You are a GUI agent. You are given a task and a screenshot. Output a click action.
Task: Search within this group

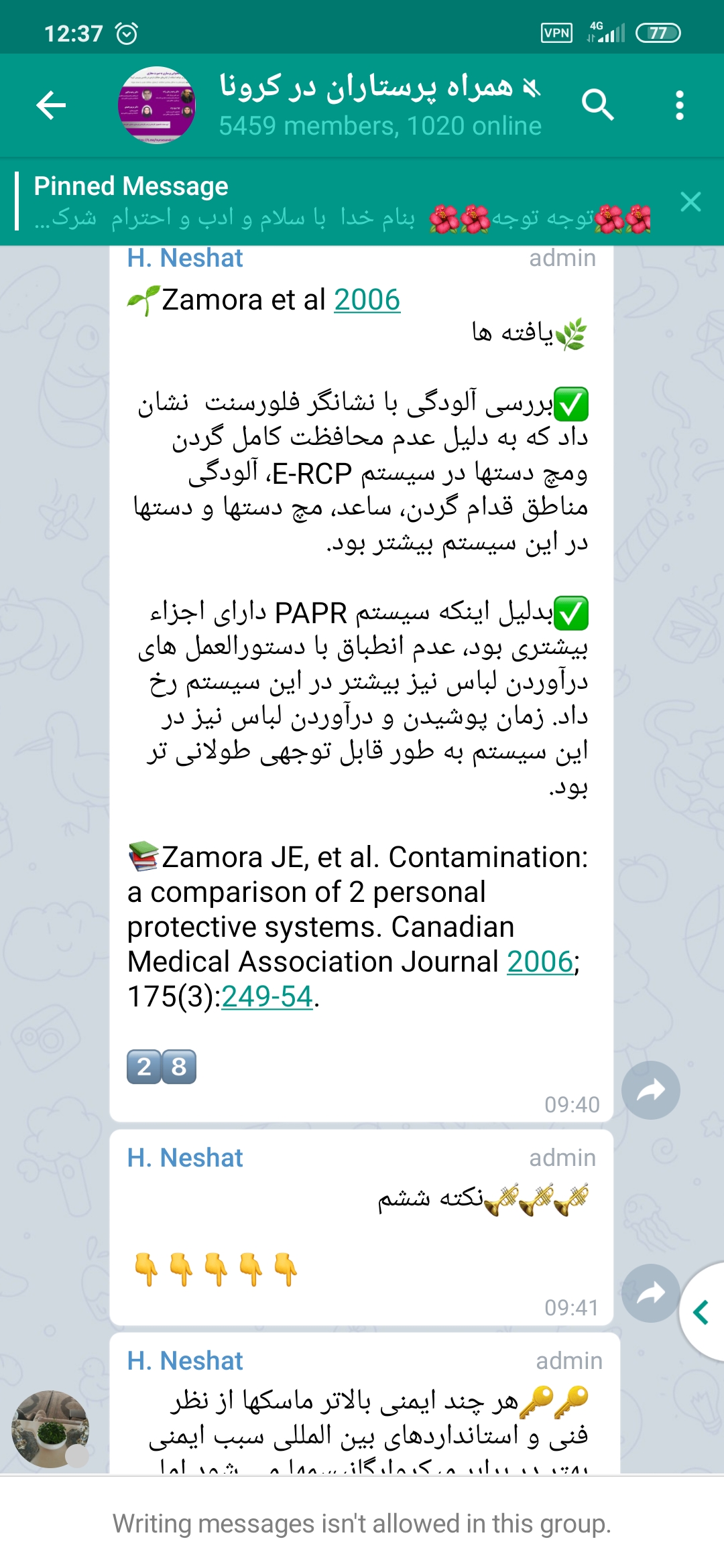[597, 105]
